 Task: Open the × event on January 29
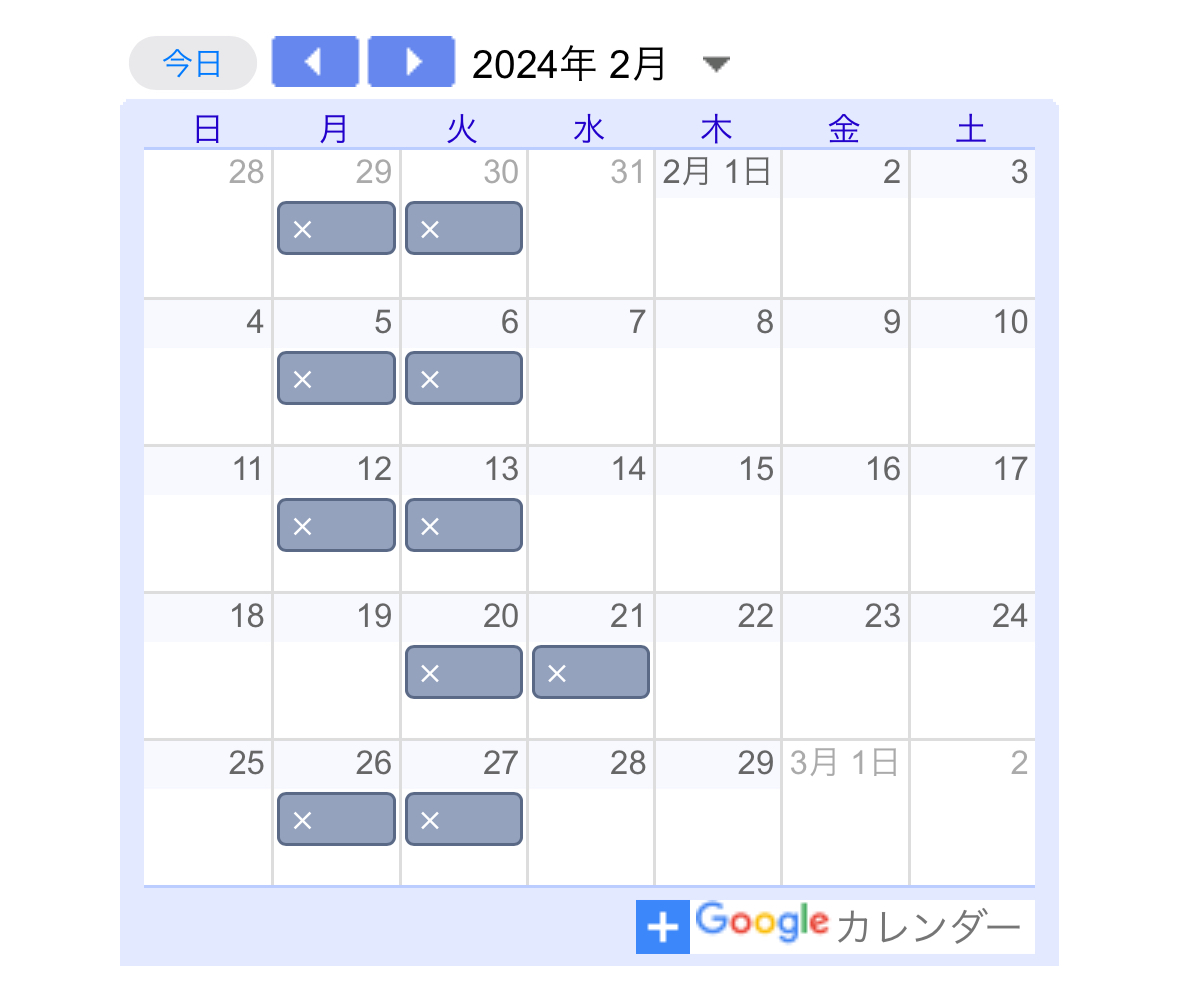tap(336, 229)
